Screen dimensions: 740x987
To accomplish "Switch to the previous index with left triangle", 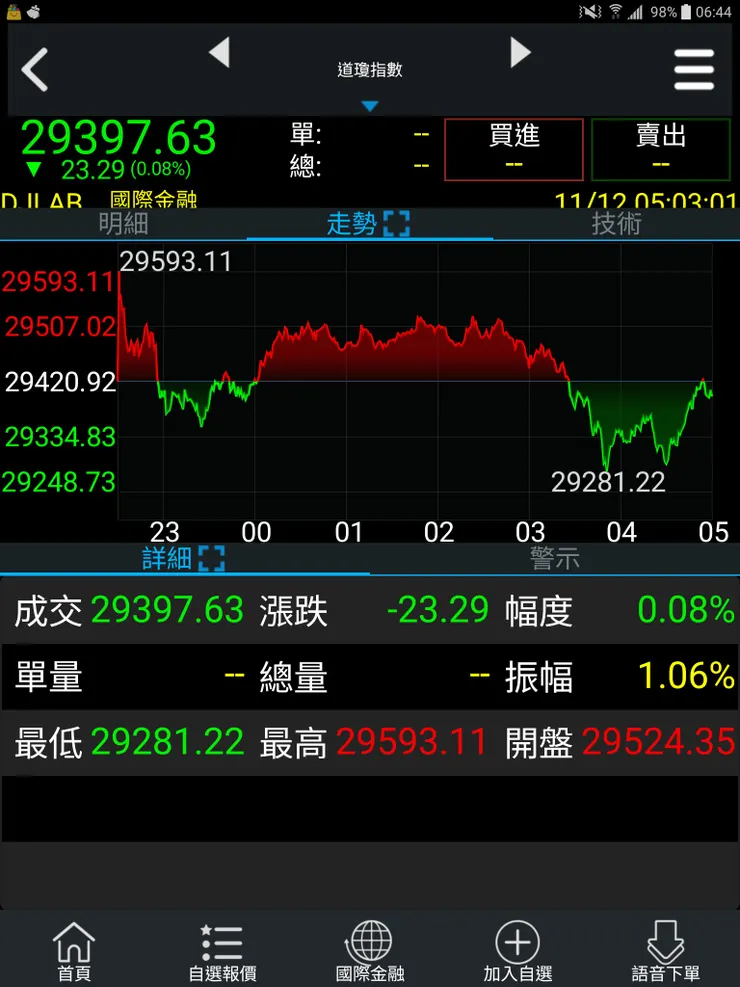I will (219, 52).
